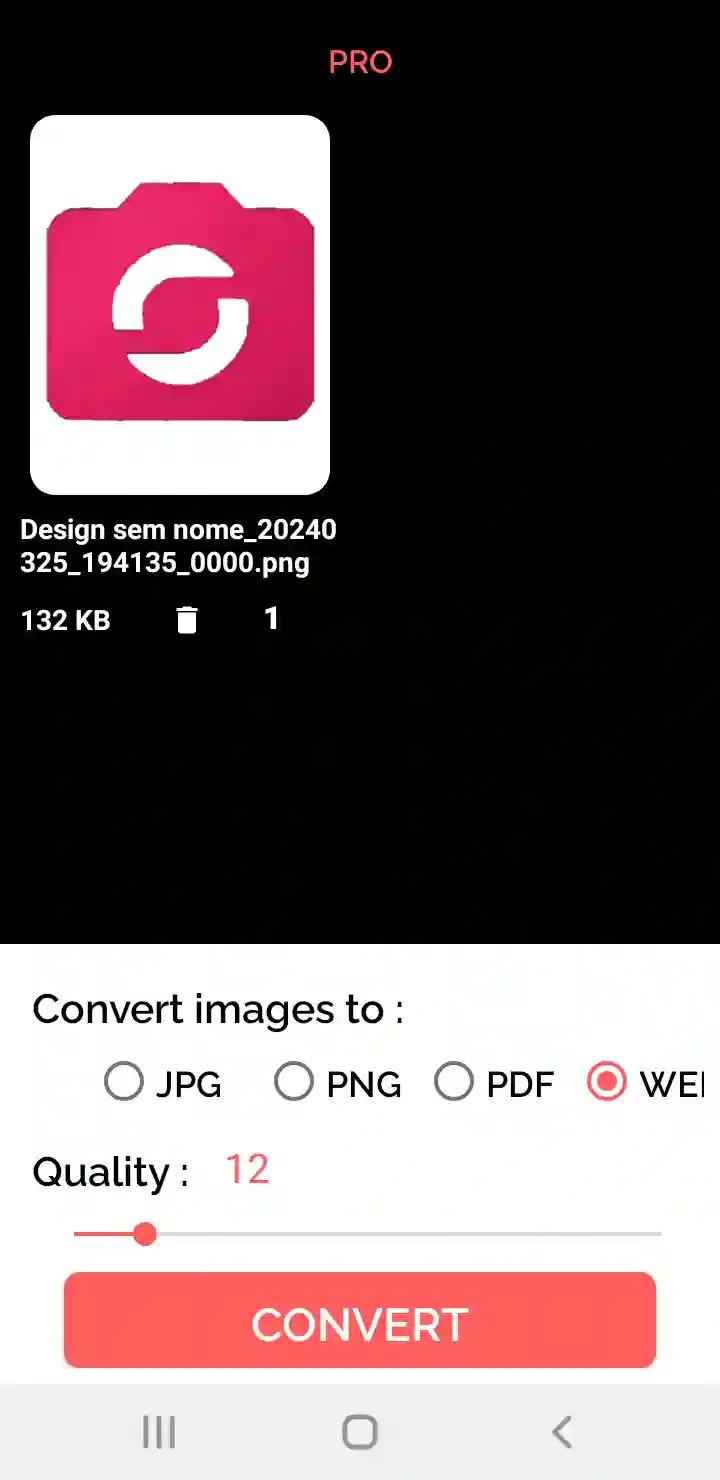The image size is (720, 1480).
Task: Open the Design sem nome image thumbnail
Action: click(x=180, y=305)
